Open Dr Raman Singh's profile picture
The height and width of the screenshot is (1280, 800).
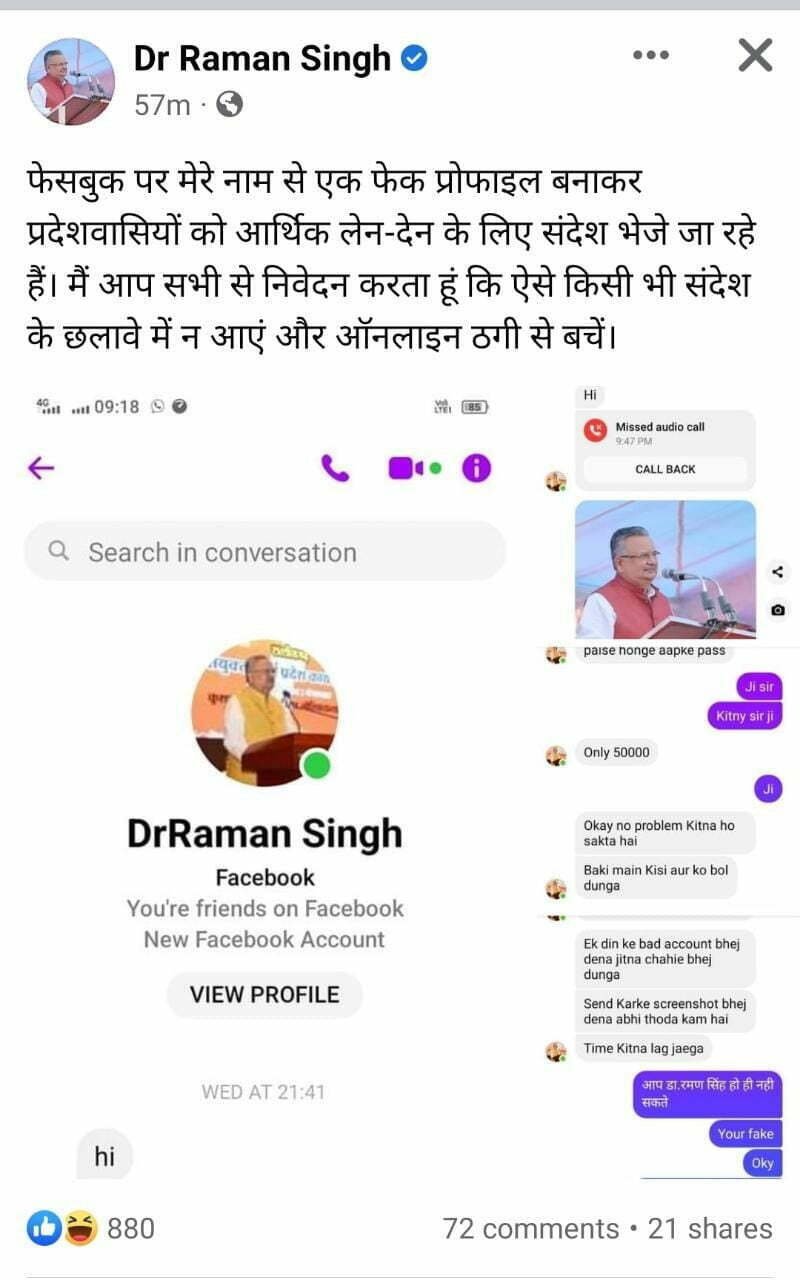pos(71,81)
